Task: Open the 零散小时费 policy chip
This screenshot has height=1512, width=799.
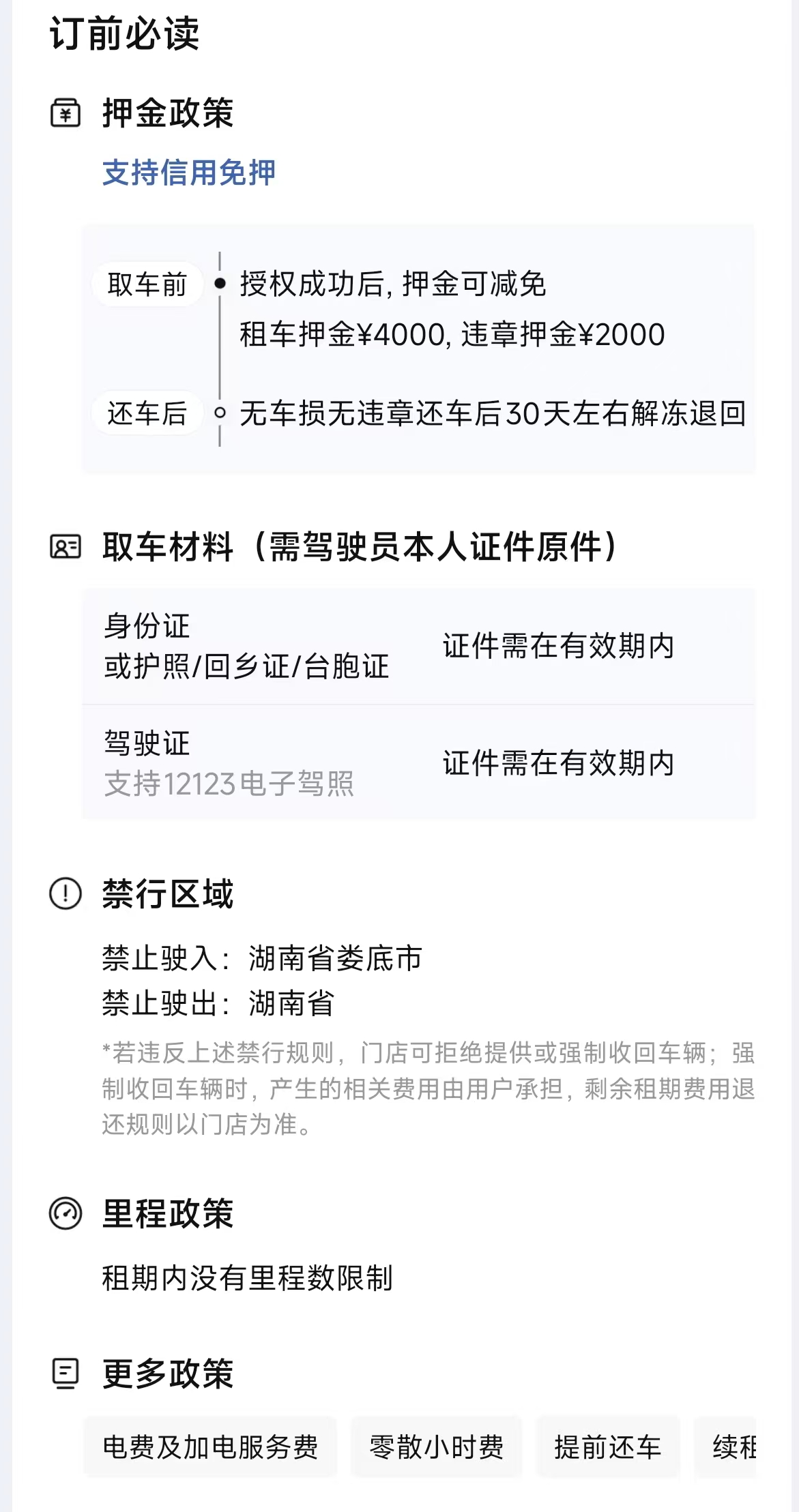Action: 436,1447
